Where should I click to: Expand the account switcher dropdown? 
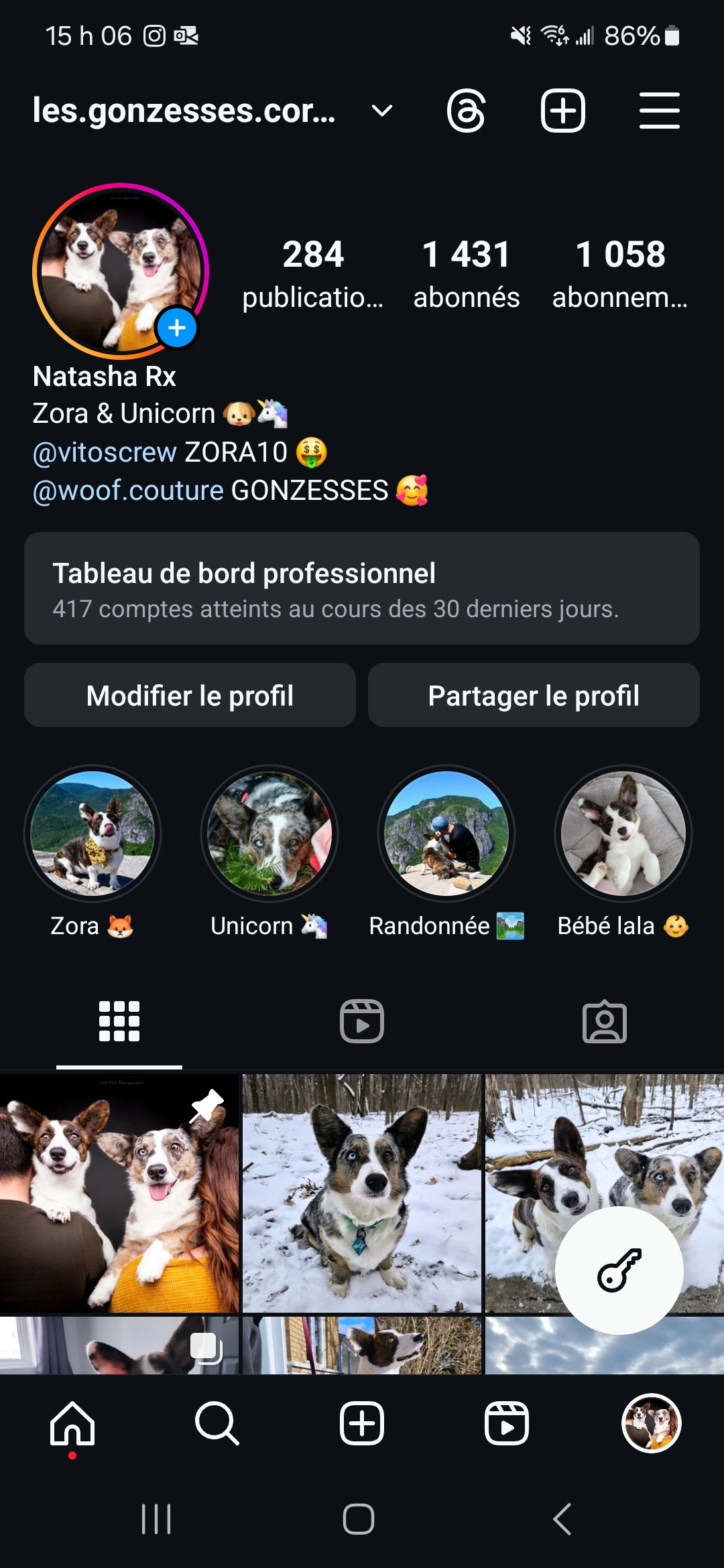point(381,111)
